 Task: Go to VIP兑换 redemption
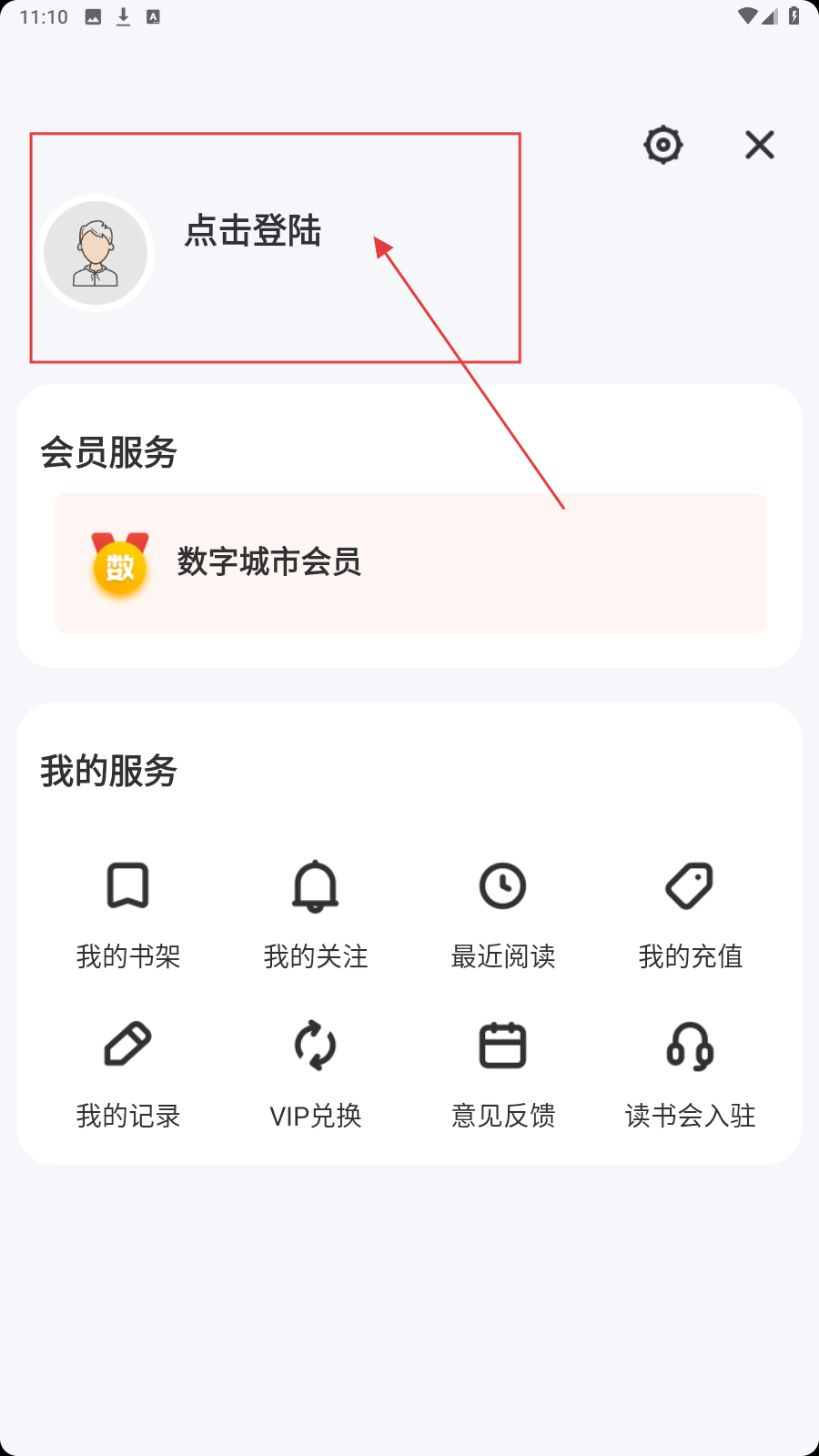[x=316, y=1074]
